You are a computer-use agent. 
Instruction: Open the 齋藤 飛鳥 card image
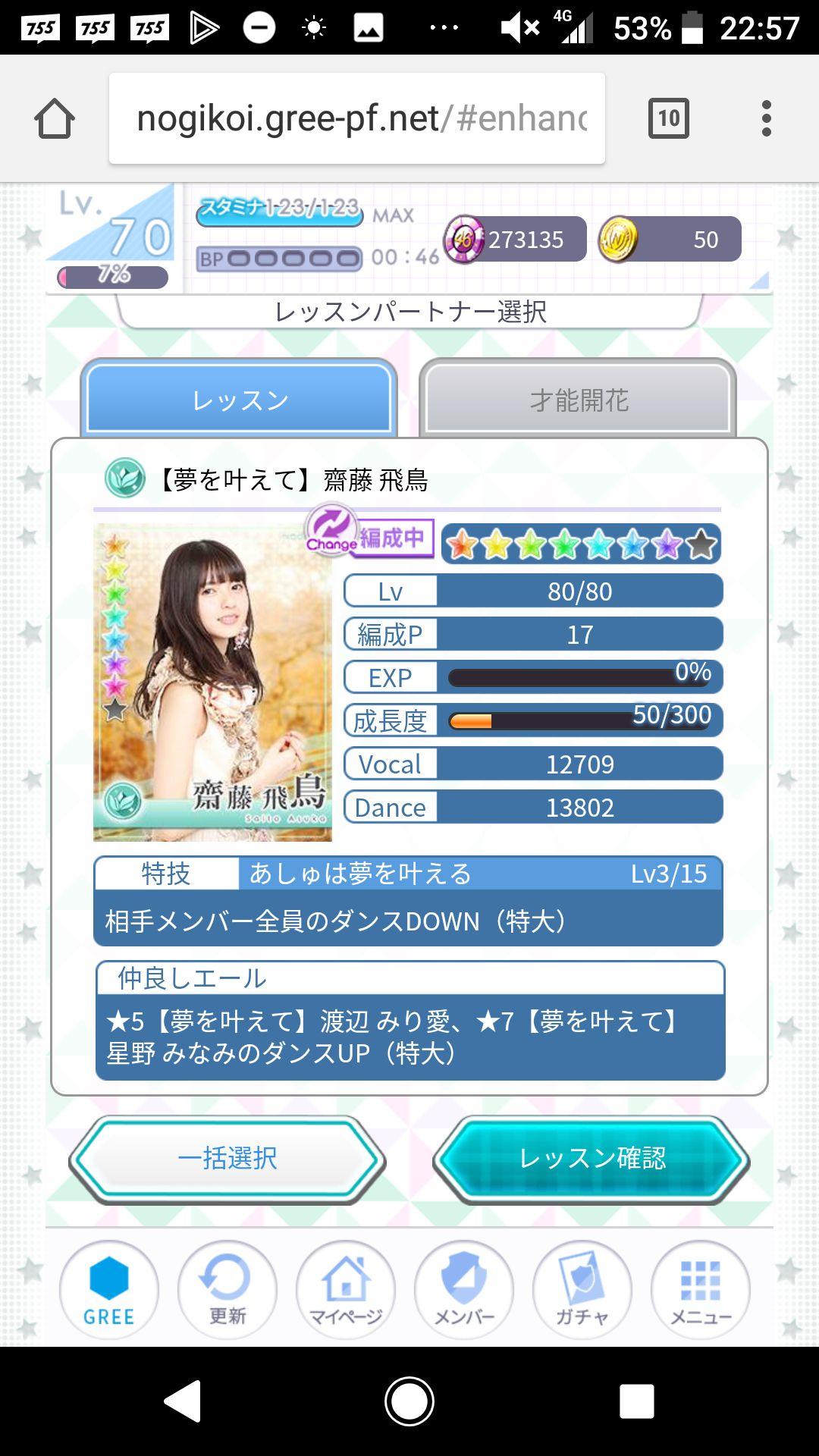[x=212, y=682]
